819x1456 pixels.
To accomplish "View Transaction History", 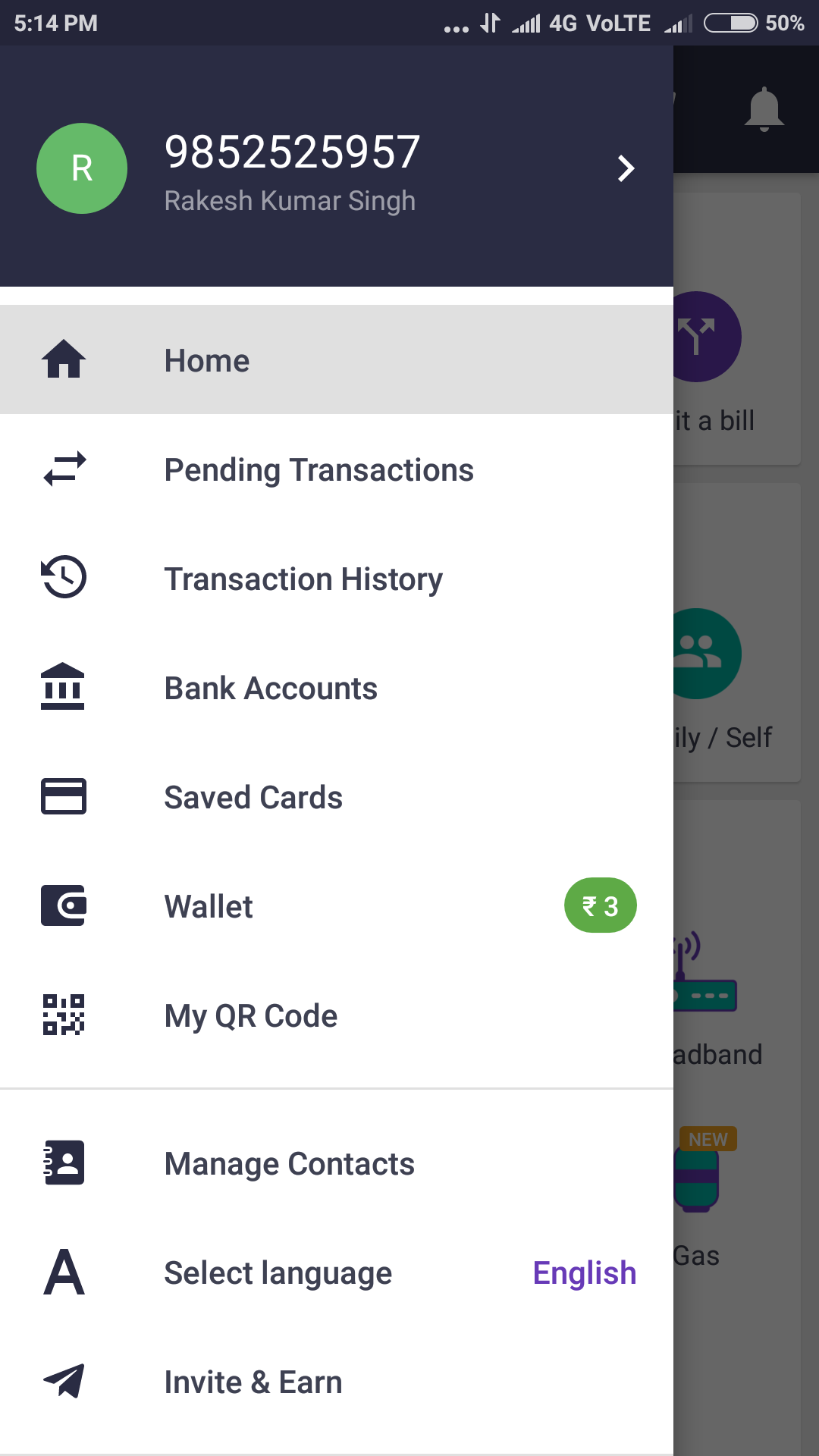I will click(x=303, y=579).
